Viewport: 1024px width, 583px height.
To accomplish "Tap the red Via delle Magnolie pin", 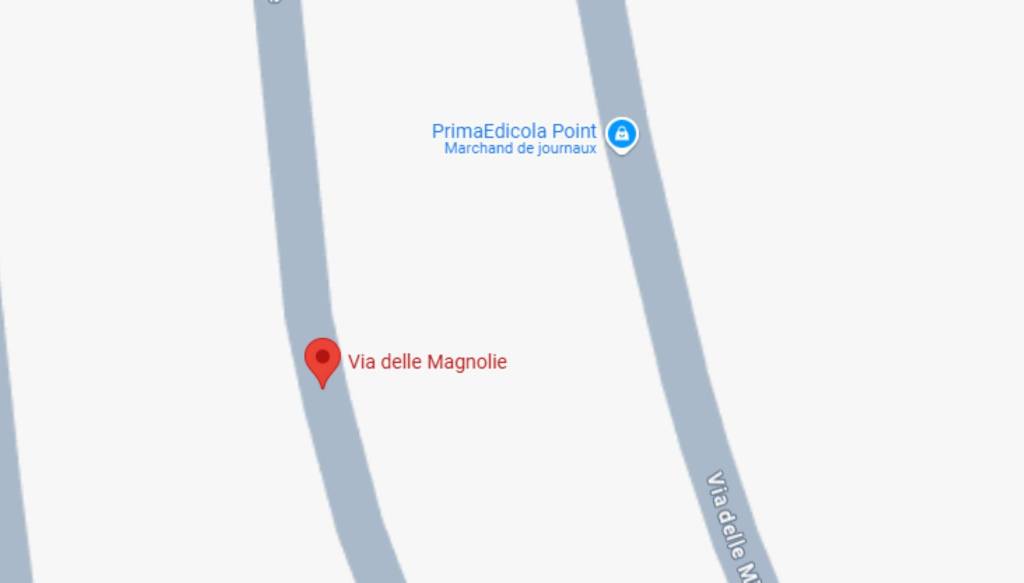I will (322, 359).
